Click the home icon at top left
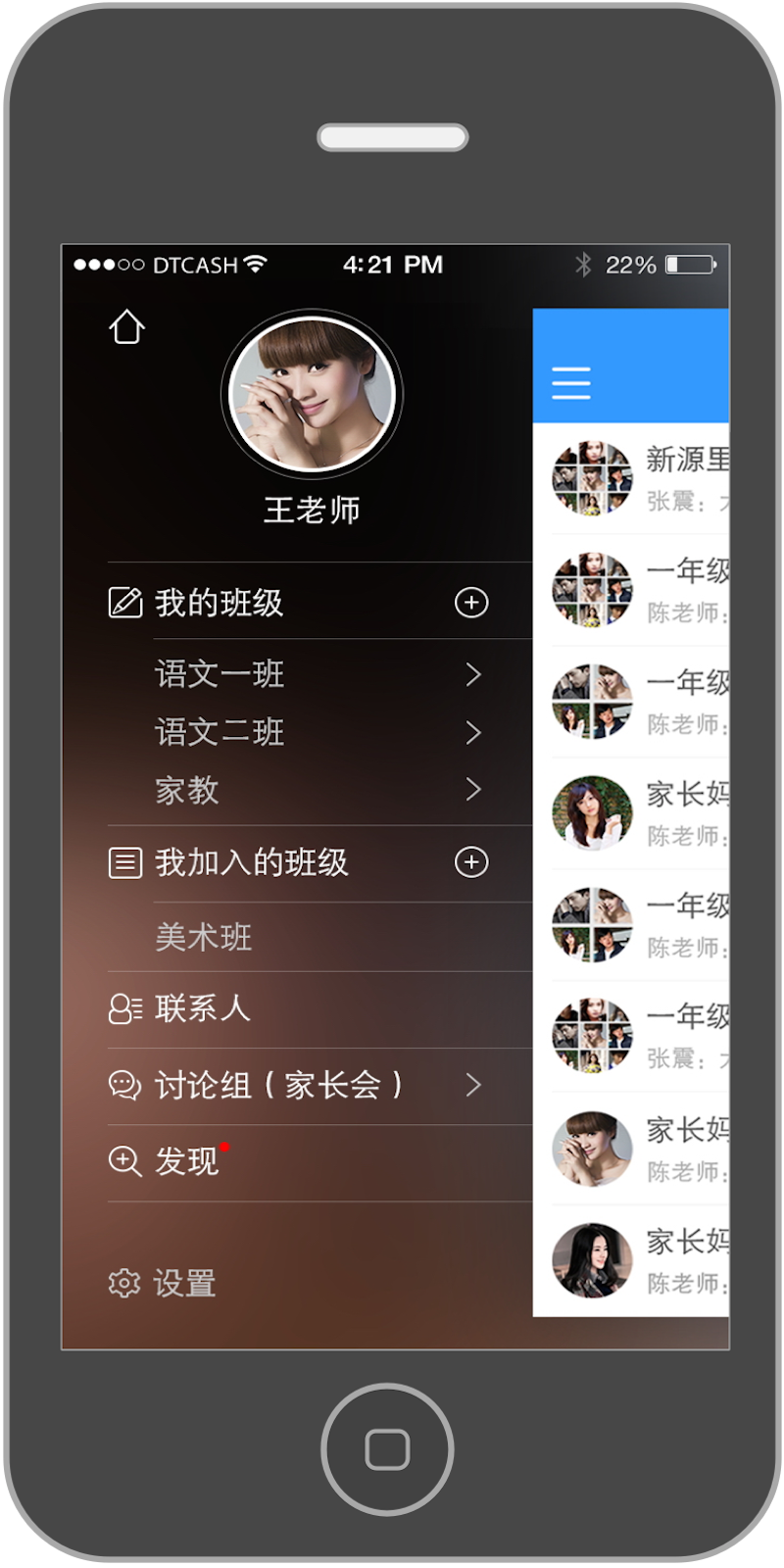Screen dimensions: 784x1568 [126, 327]
